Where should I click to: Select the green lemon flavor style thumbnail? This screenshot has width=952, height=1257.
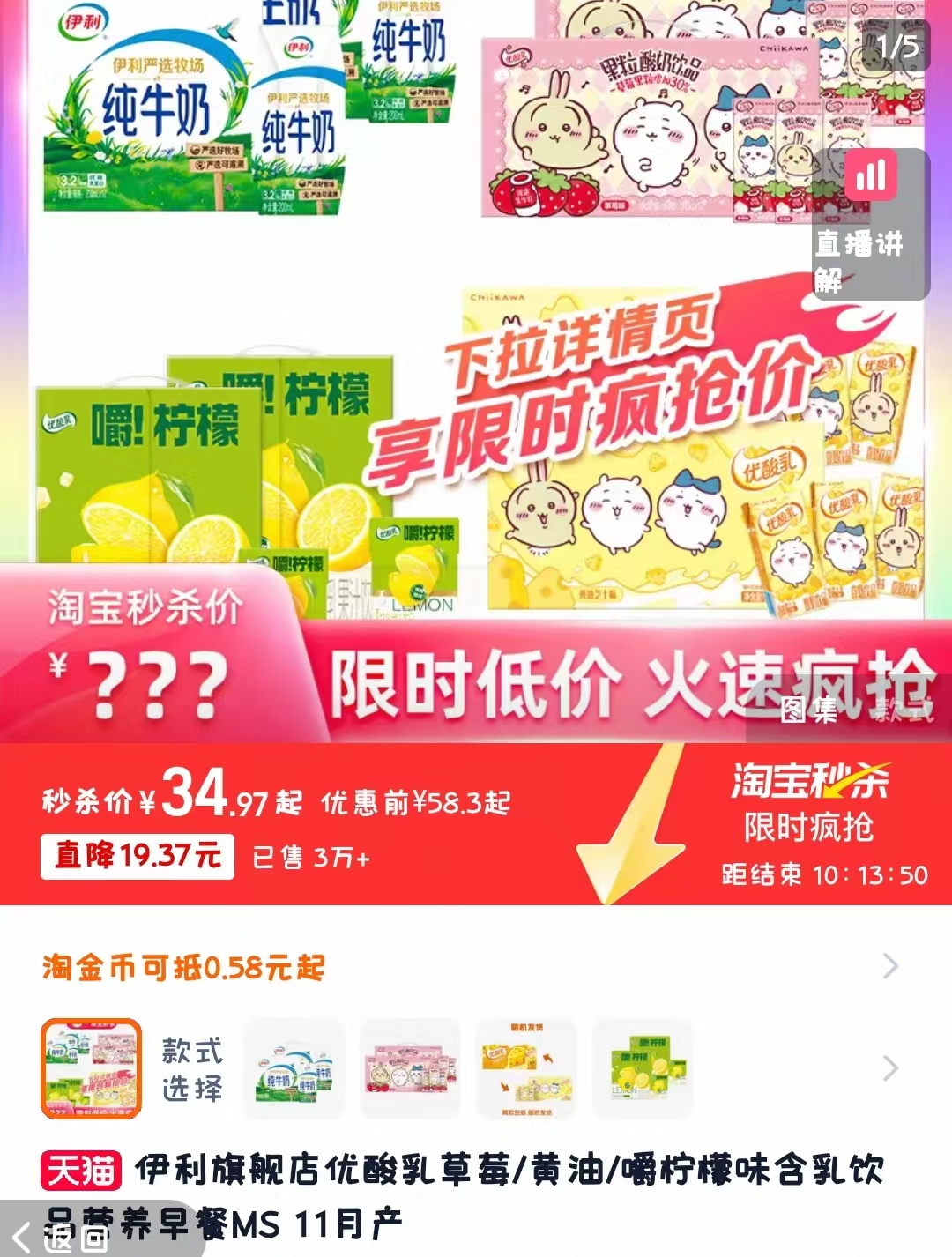643,1069
